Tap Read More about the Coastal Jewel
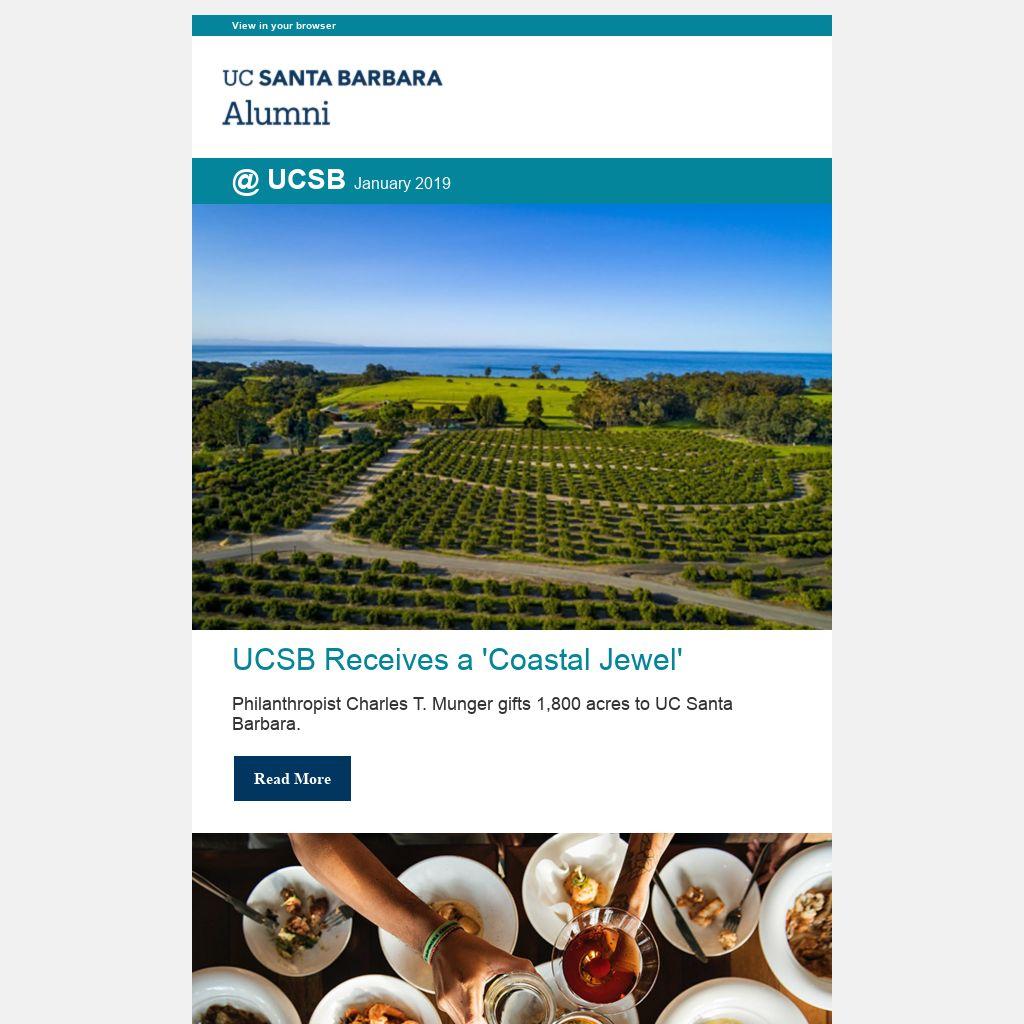1024x1024 pixels. tap(292, 779)
